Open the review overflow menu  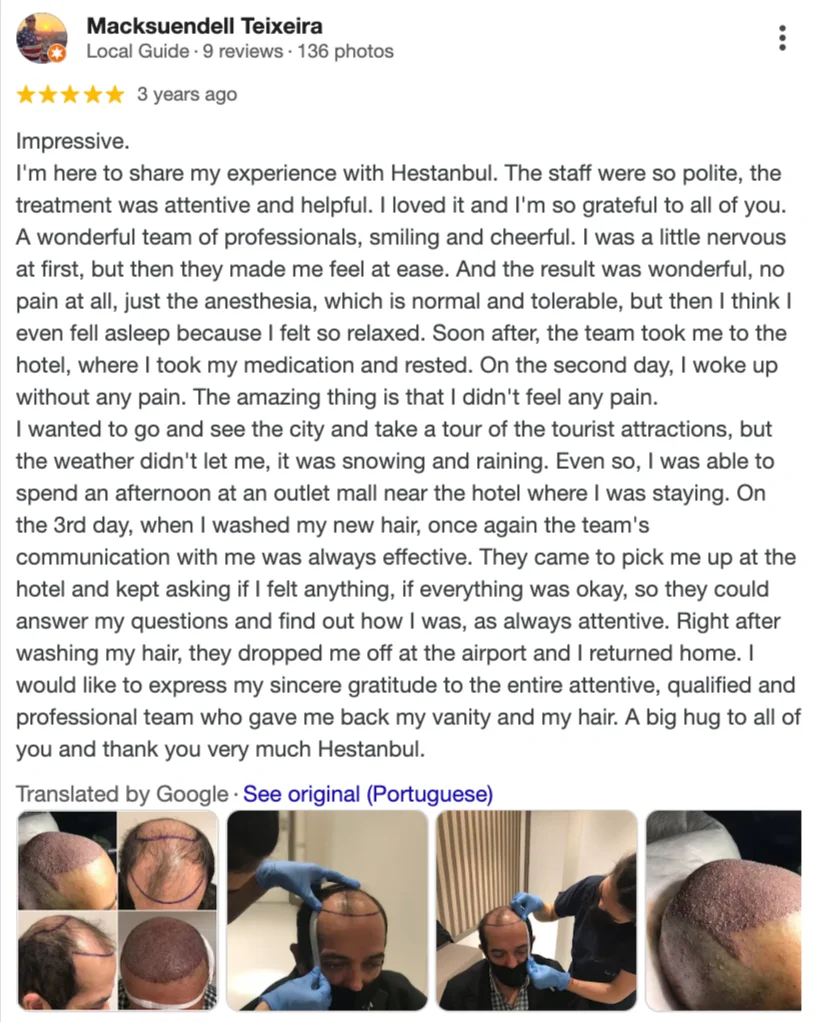[x=782, y=38]
